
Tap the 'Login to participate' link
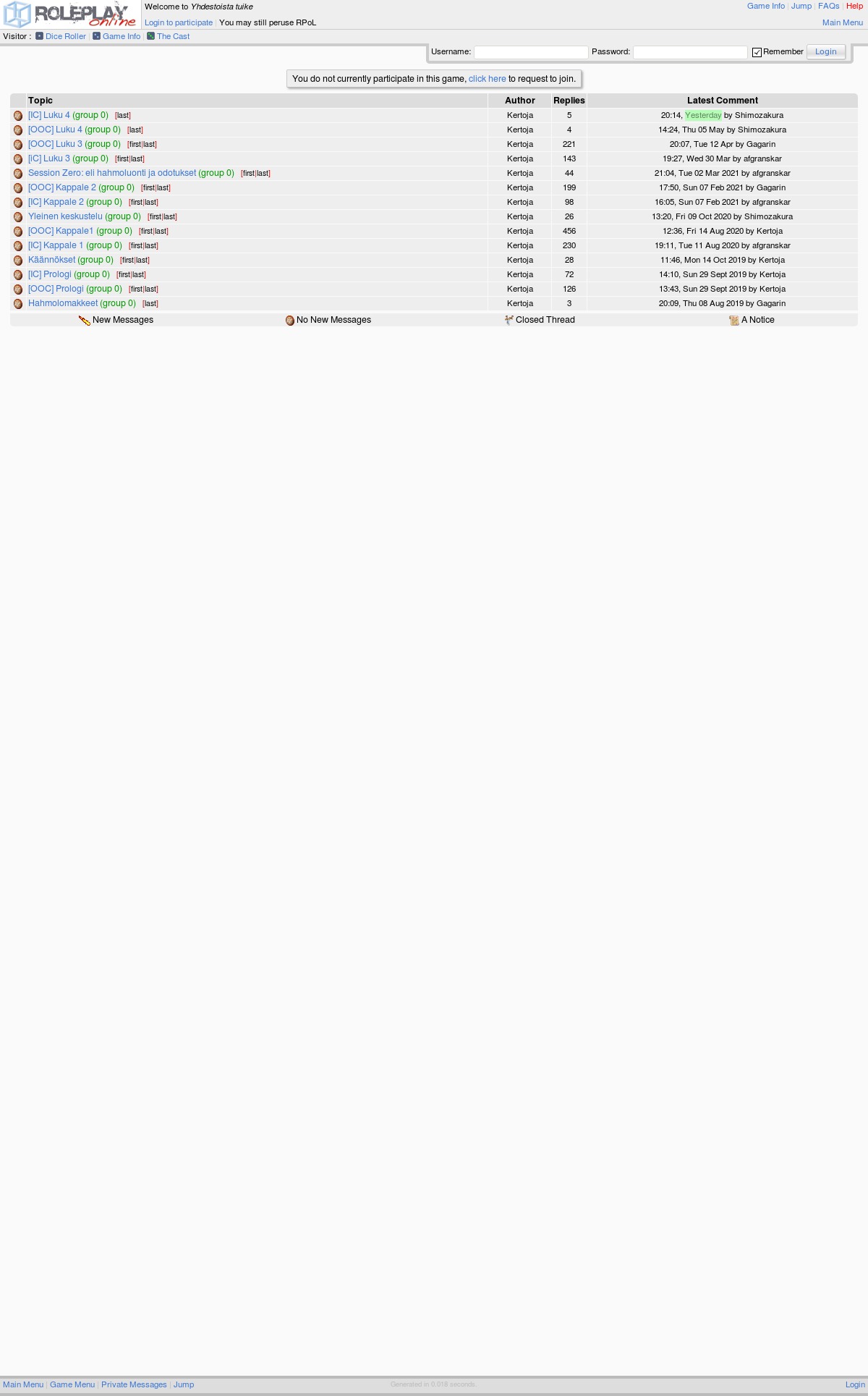point(179,22)
